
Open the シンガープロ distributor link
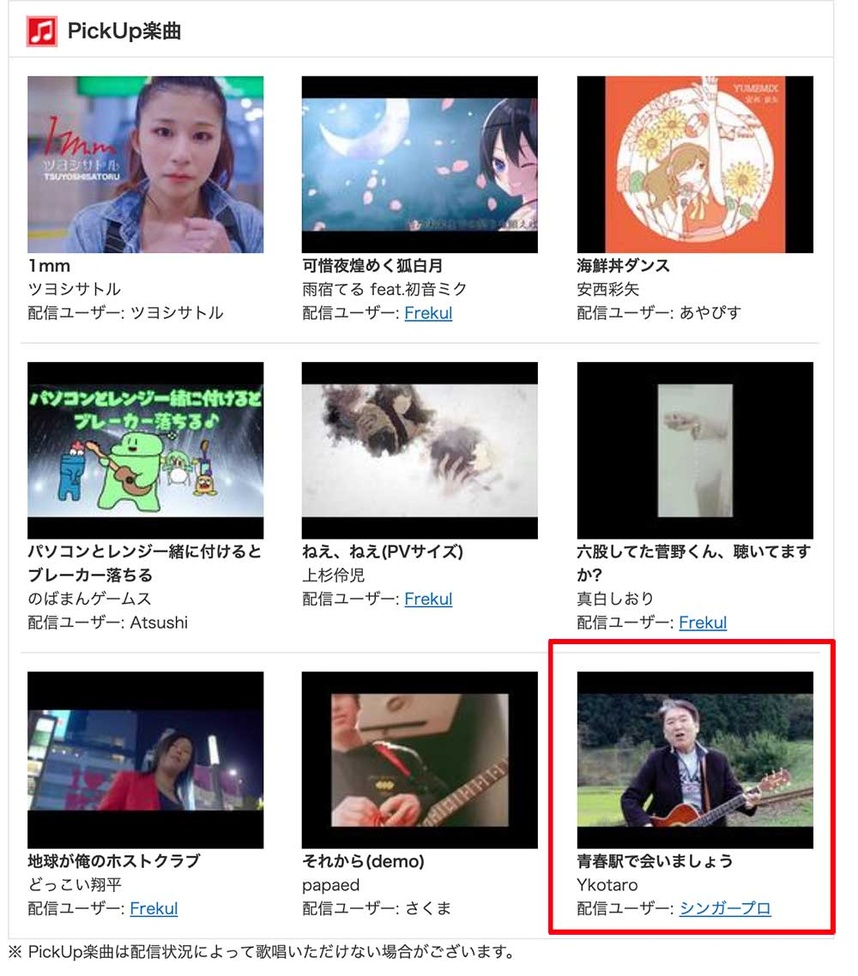tap(725, 909)
